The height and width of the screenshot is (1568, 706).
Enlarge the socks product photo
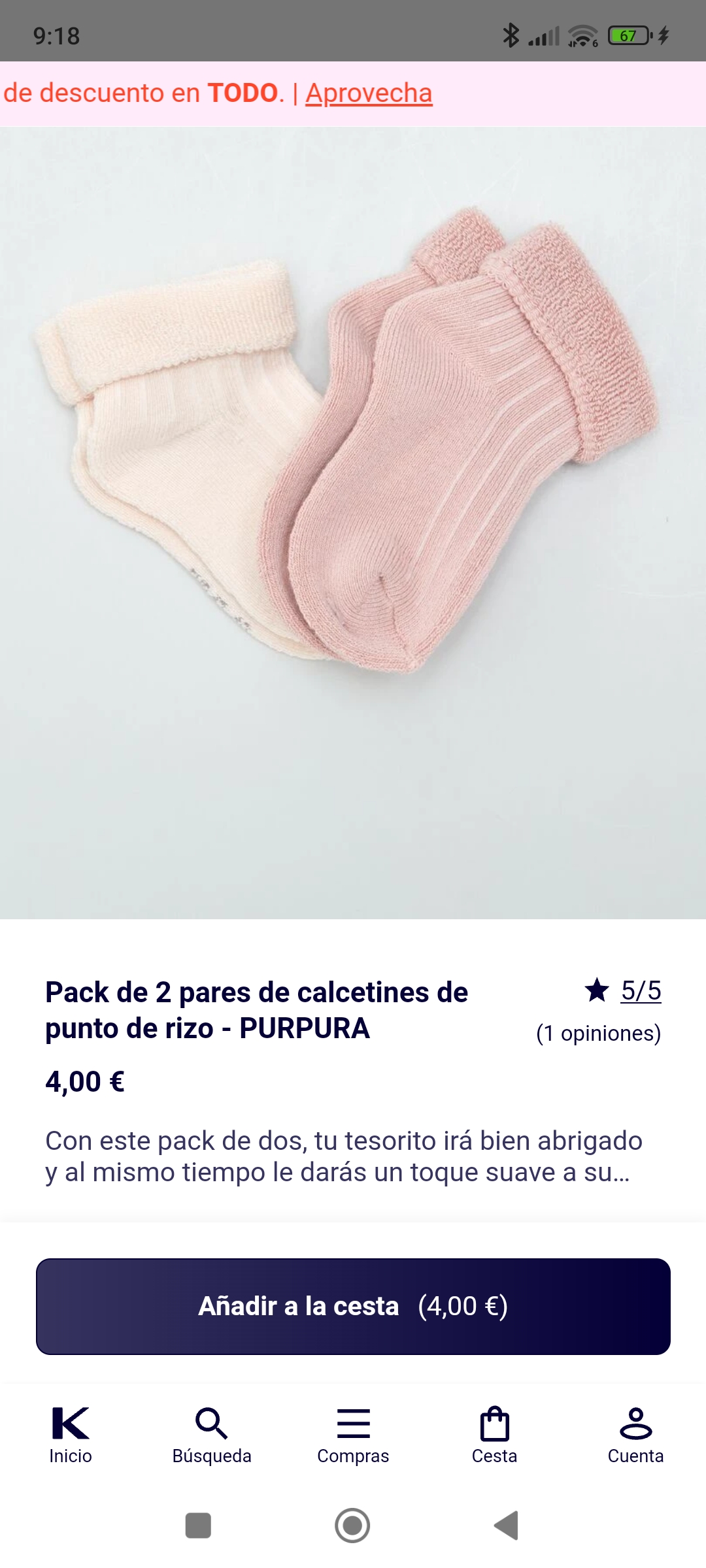click(353, 523)
